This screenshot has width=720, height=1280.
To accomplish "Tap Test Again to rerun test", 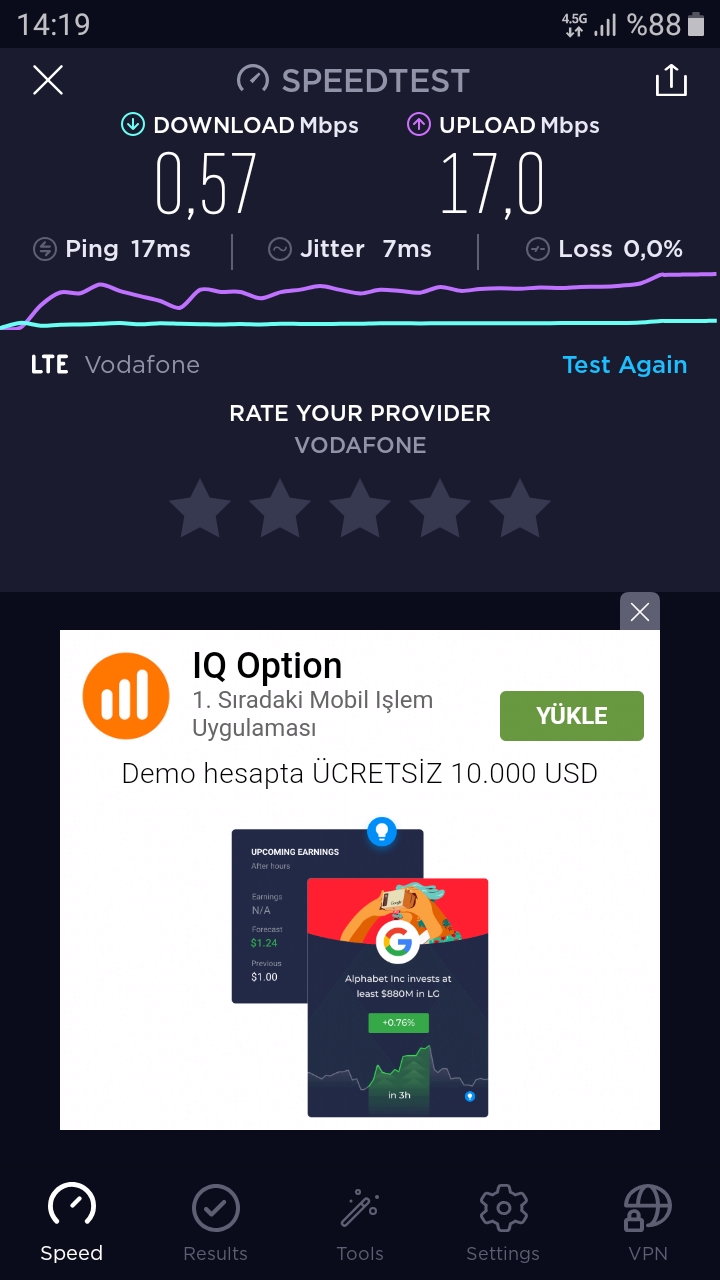I will click(625, 365).
